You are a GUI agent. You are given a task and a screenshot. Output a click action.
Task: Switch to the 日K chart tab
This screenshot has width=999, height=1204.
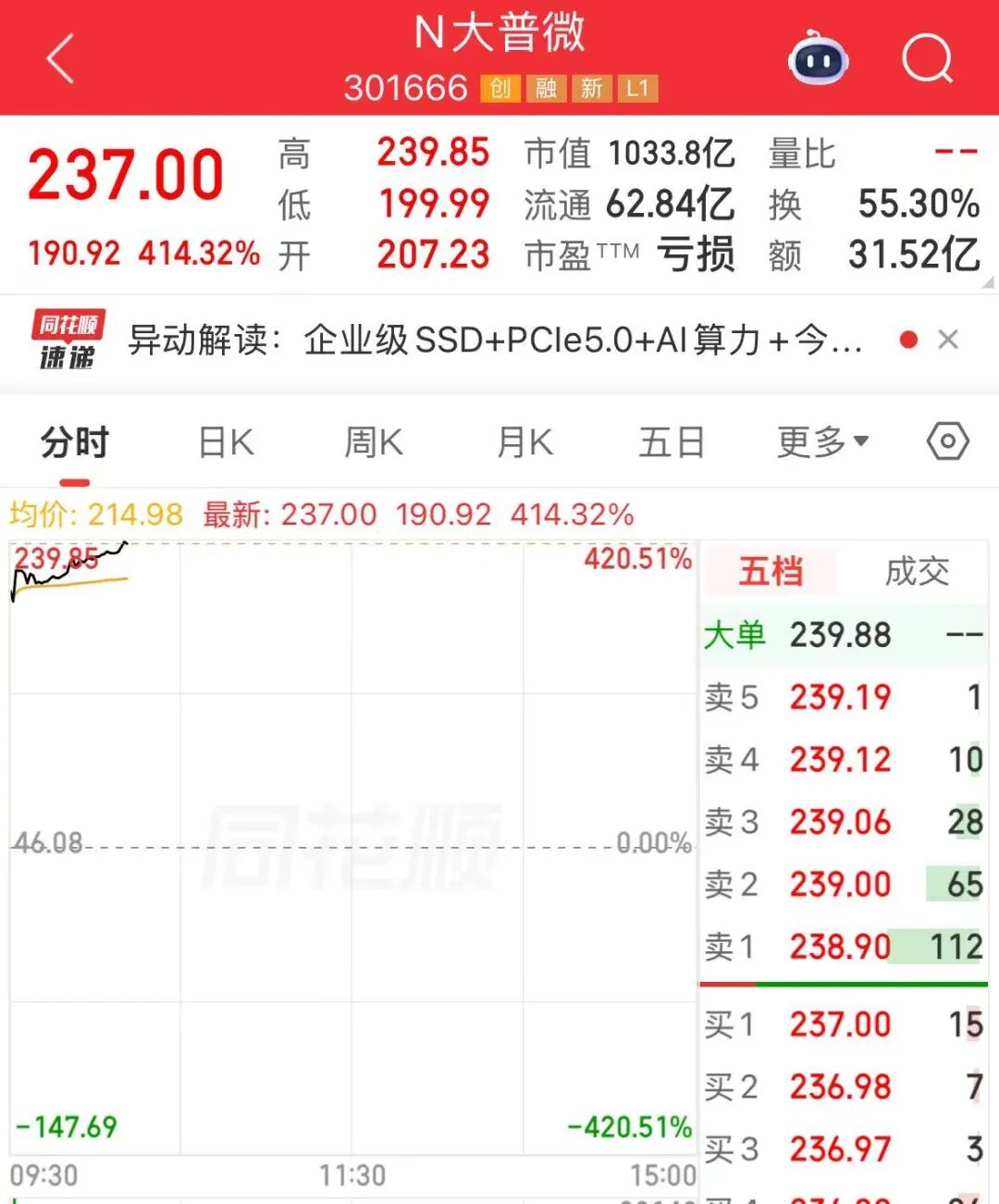click(226, 442)
